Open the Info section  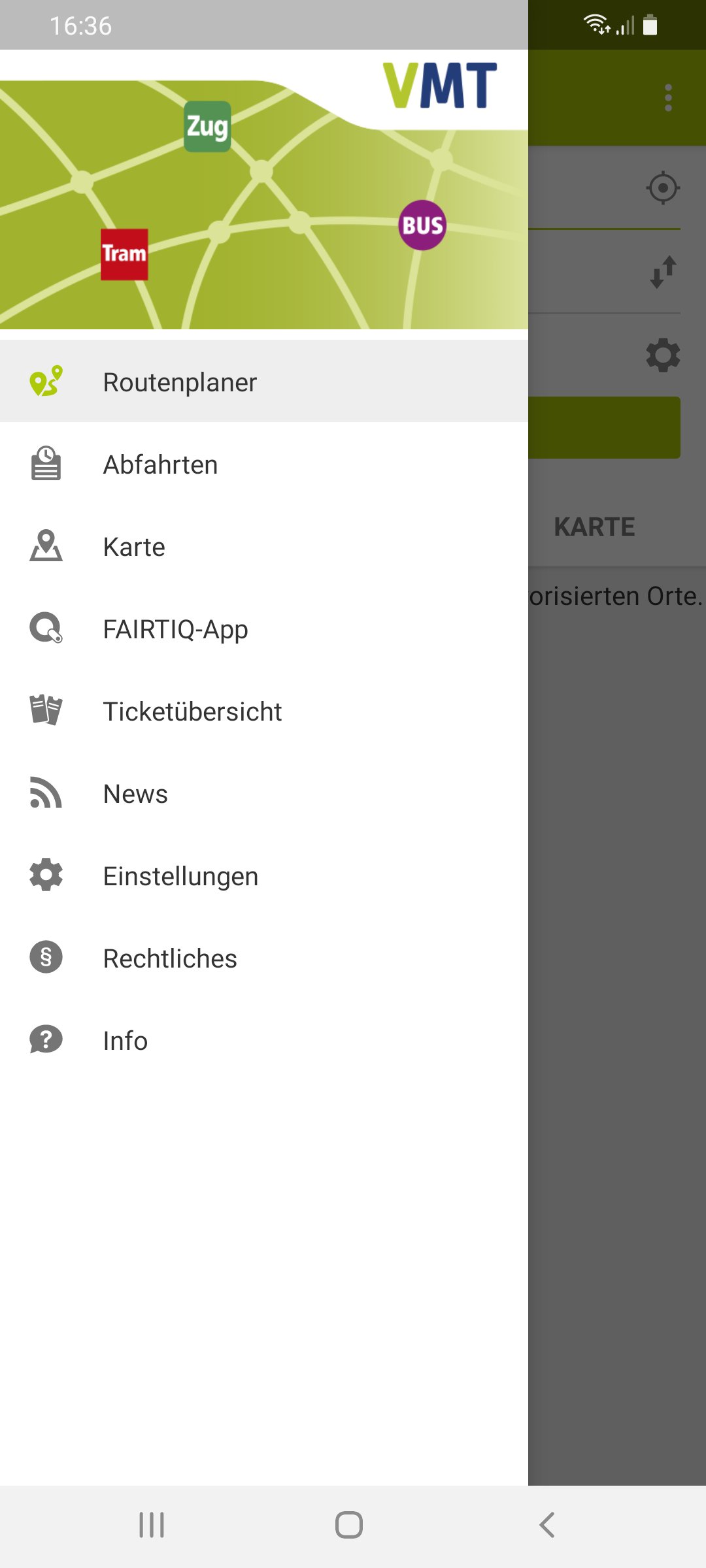126,1041
